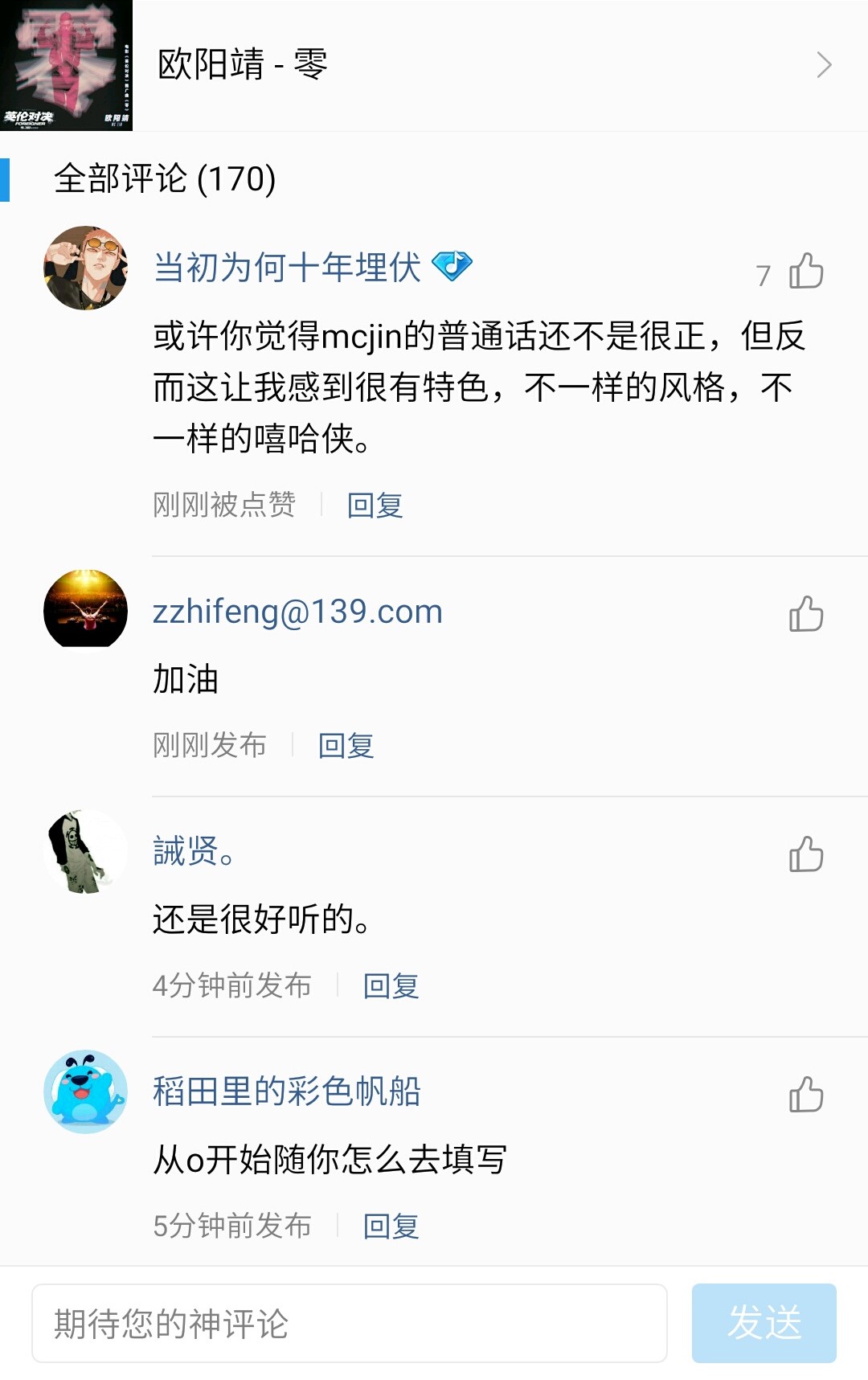This screenshot has height=1380, width=868.
Task: Reply to zzhifeng@139.com's 加油 comment
Action: (x=346, y=746)
